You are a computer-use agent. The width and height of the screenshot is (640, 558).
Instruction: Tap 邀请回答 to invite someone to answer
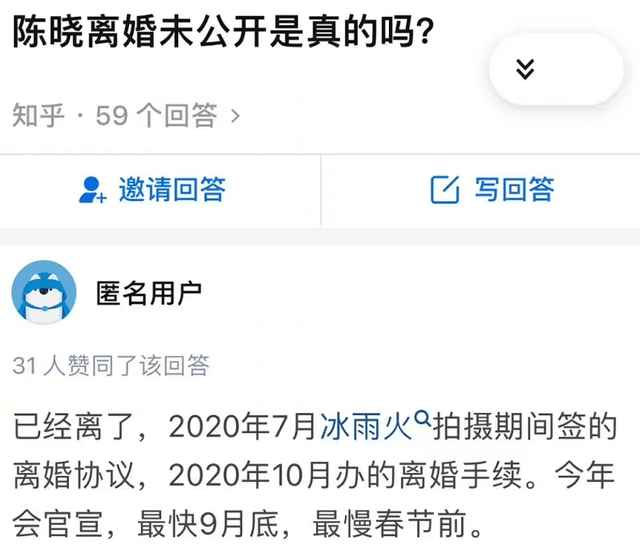tap(152, 189)
